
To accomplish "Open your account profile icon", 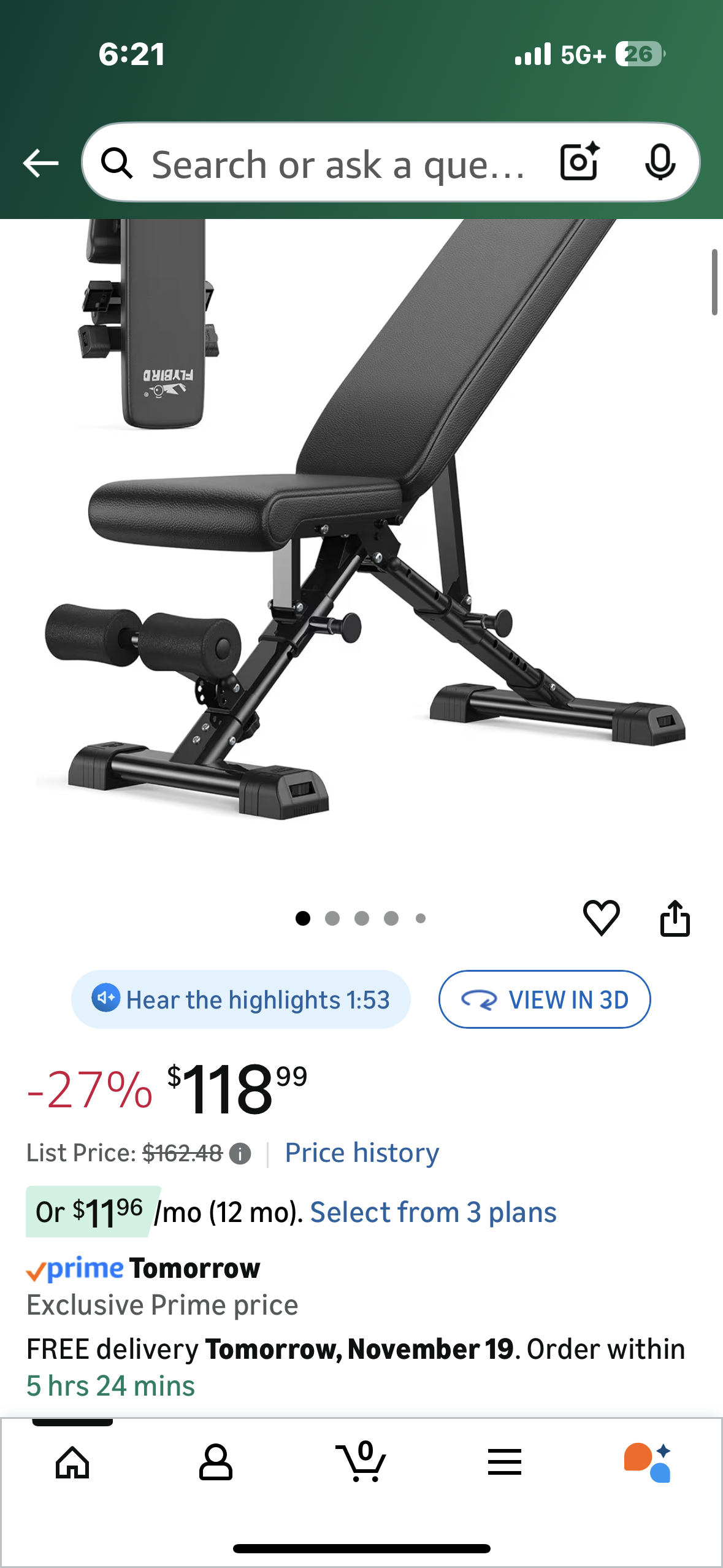I will pyautogui.click(x=216, y=1463).
